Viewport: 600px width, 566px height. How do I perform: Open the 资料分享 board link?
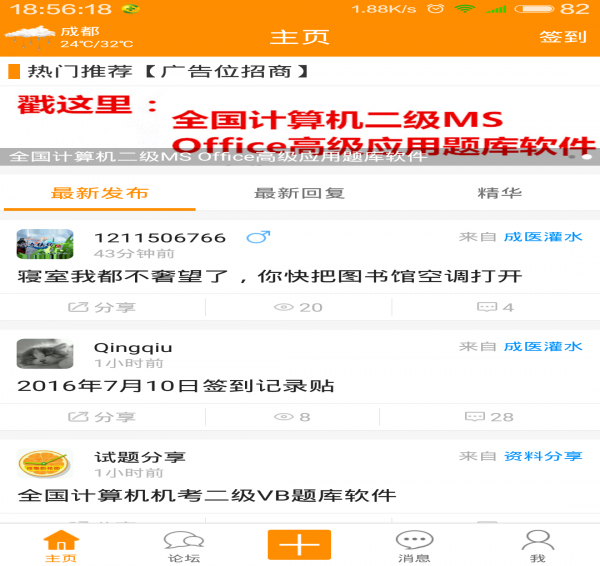click(543, 456)
